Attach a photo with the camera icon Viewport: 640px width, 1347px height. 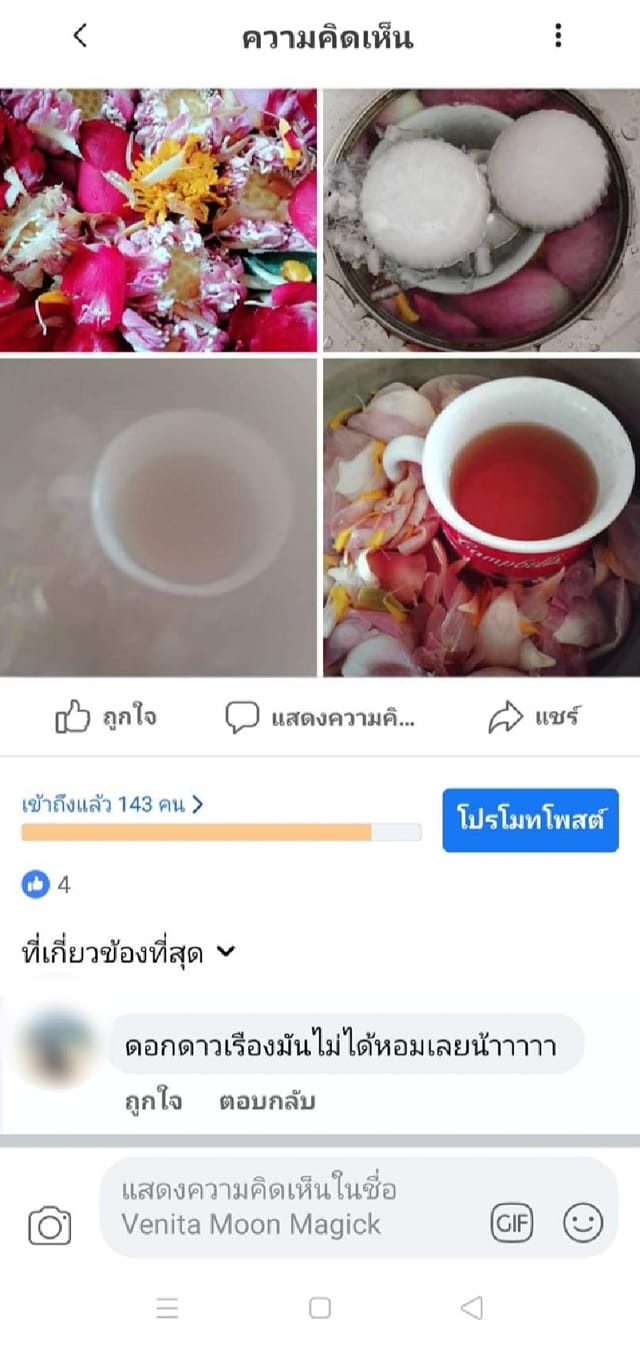50,1224
